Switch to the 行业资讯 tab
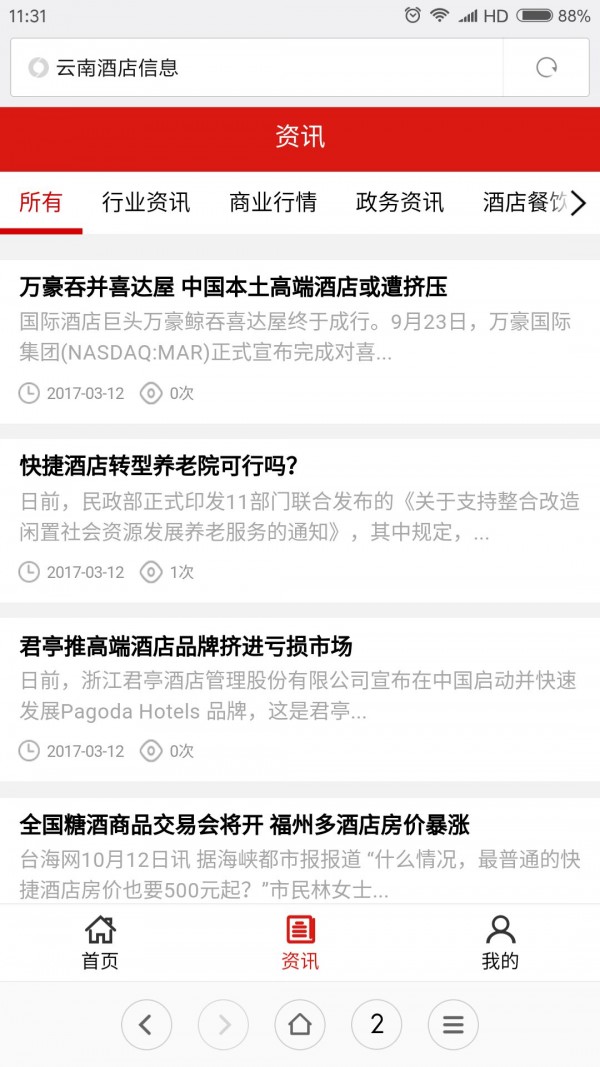 tap(146, 202)
